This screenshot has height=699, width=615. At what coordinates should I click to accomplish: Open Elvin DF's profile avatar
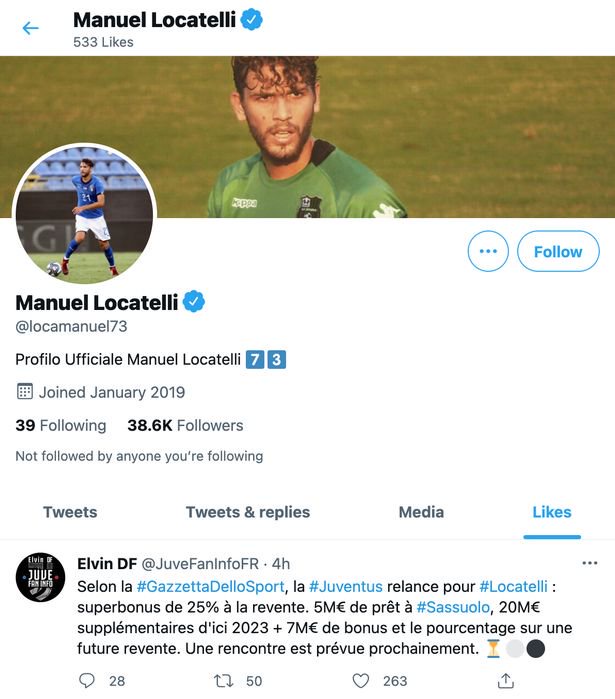(41, 577)
